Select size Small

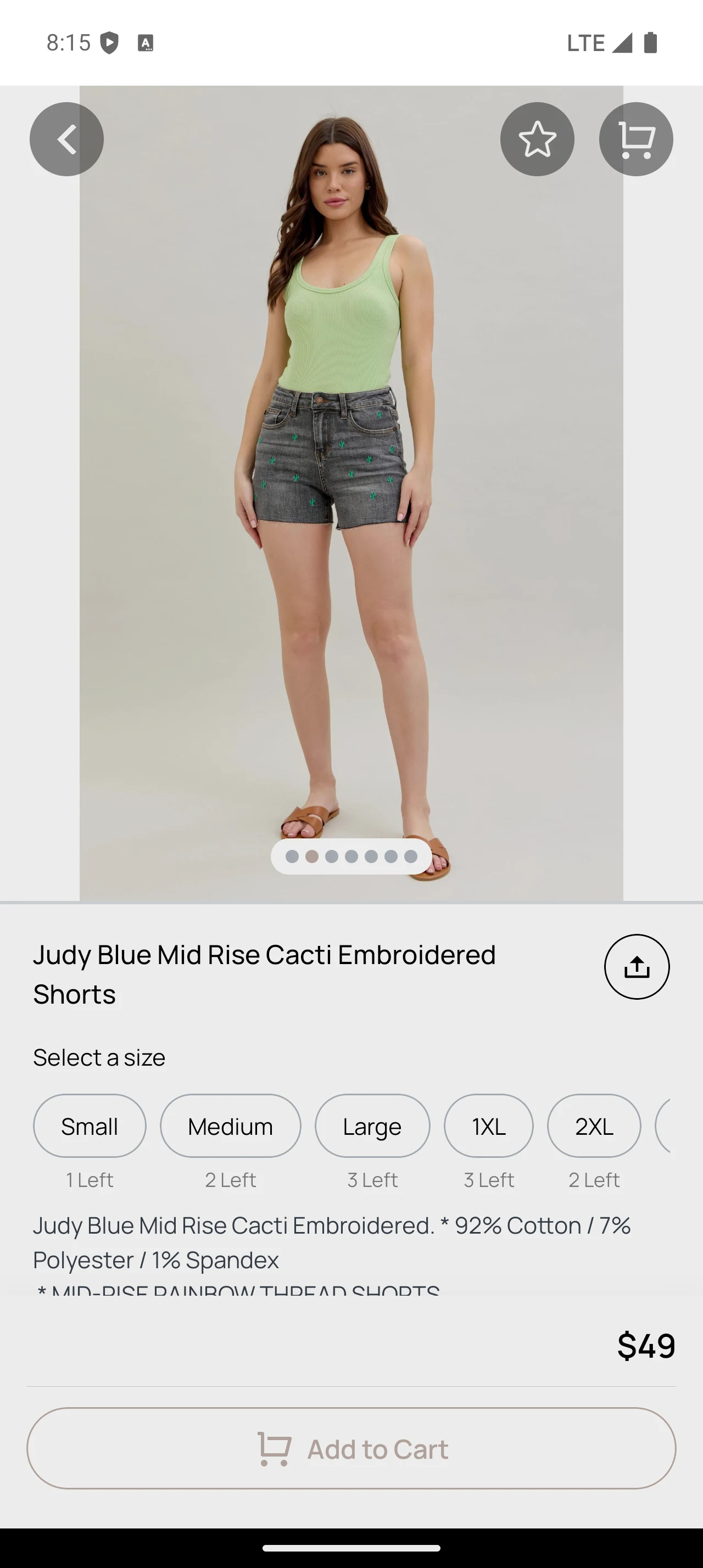tap(90, 1126)
